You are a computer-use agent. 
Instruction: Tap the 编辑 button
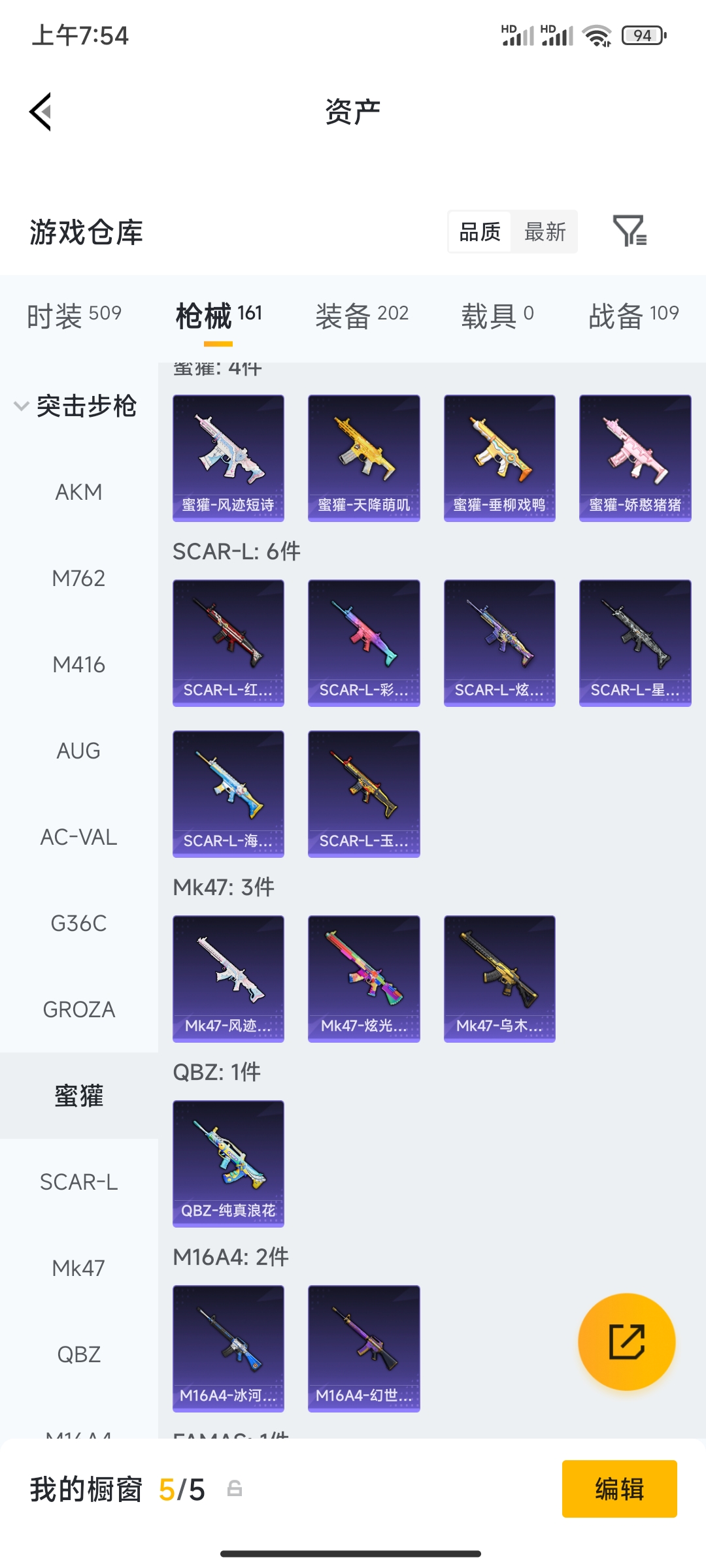[x=619, y=1489]
